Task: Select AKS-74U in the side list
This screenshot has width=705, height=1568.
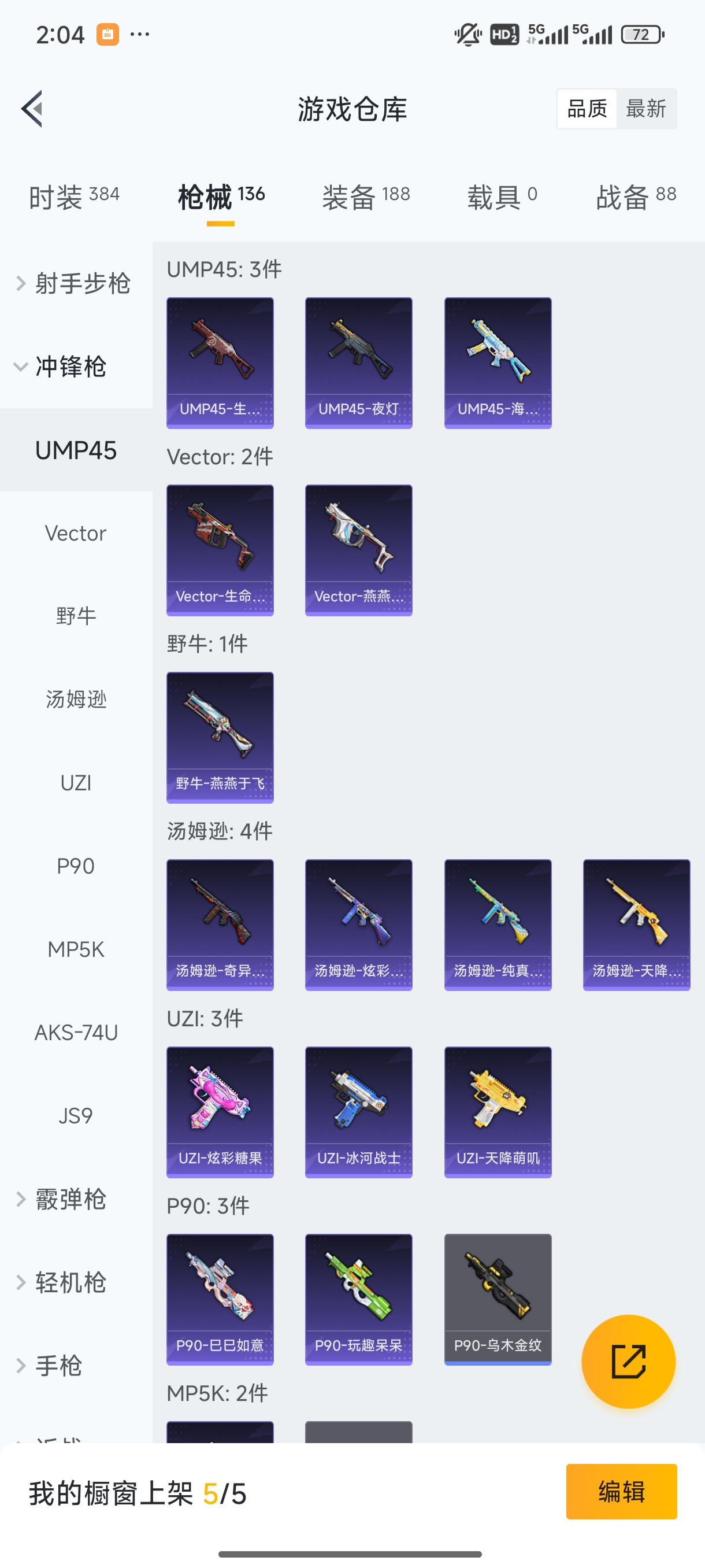Action: tap(76, 1033)
